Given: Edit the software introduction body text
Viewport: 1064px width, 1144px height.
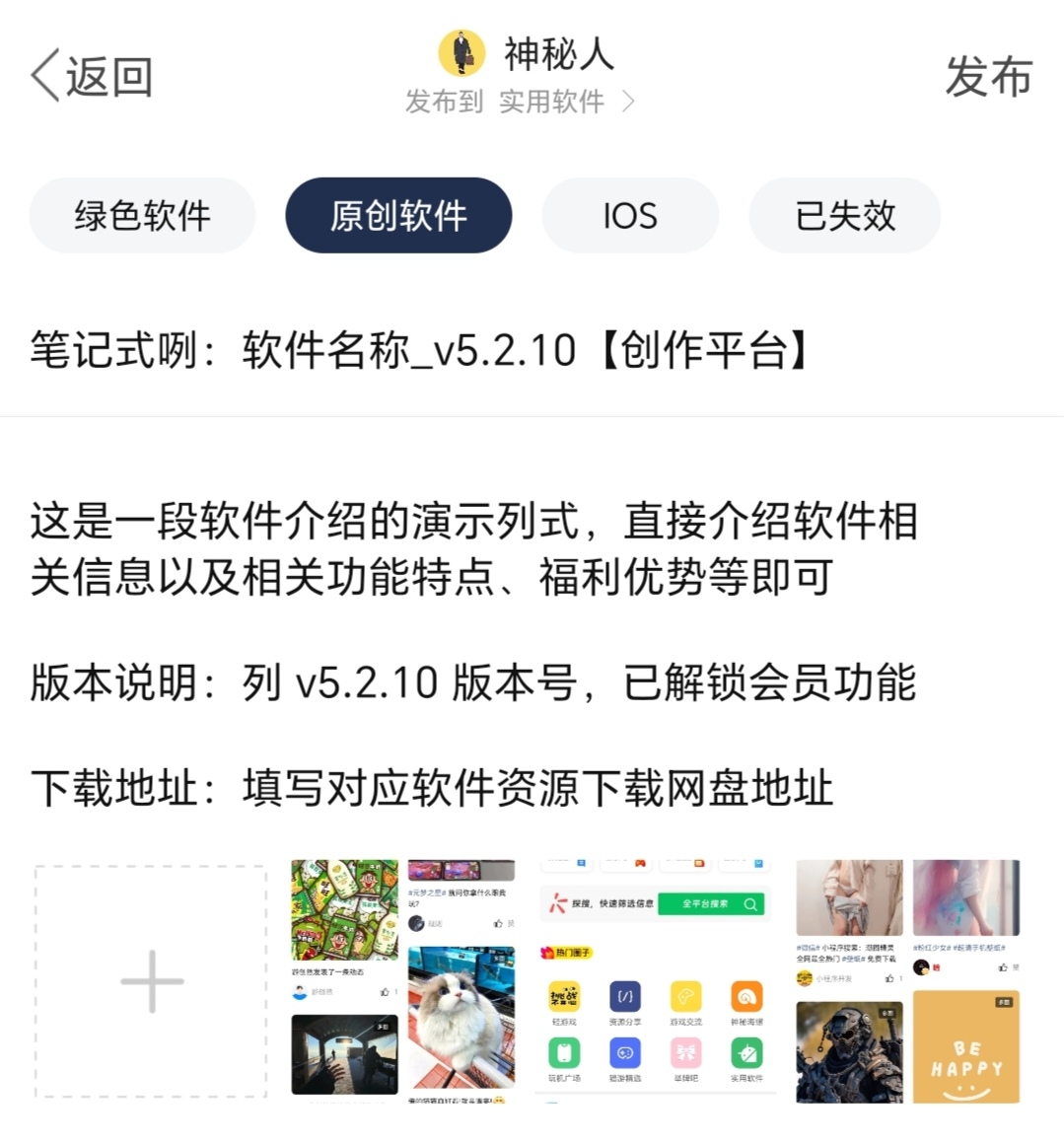Looking at the screenshot, I should coord(473,550).
